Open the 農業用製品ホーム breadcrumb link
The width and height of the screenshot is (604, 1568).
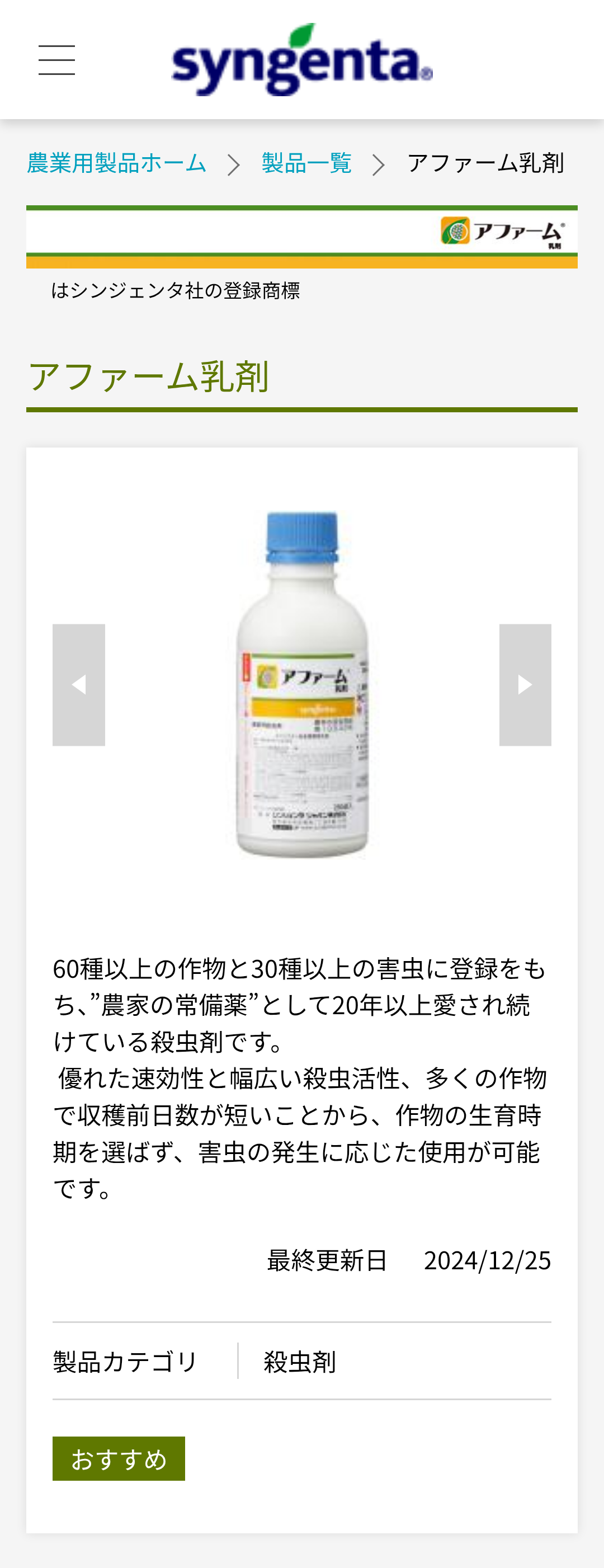coord(117,163)
